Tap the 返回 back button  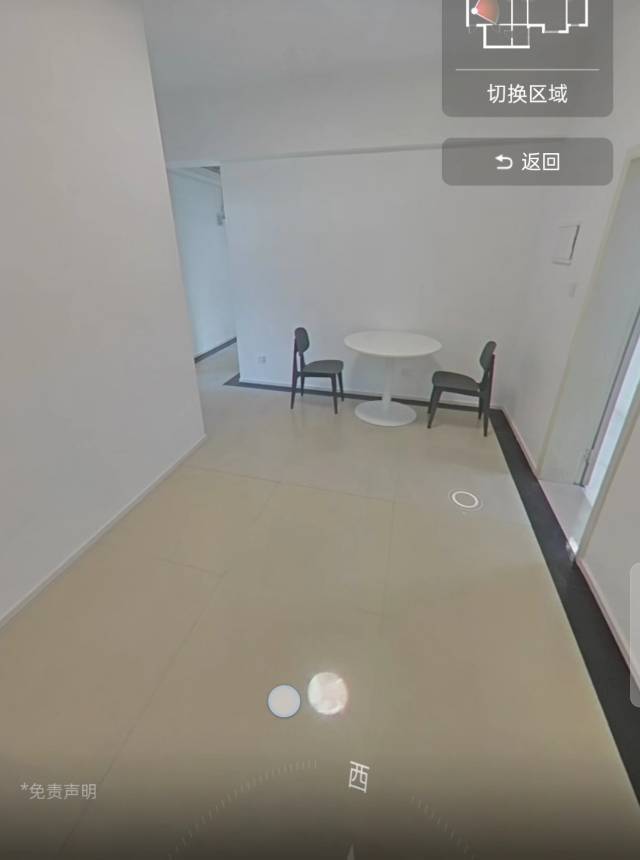[527, 162]
